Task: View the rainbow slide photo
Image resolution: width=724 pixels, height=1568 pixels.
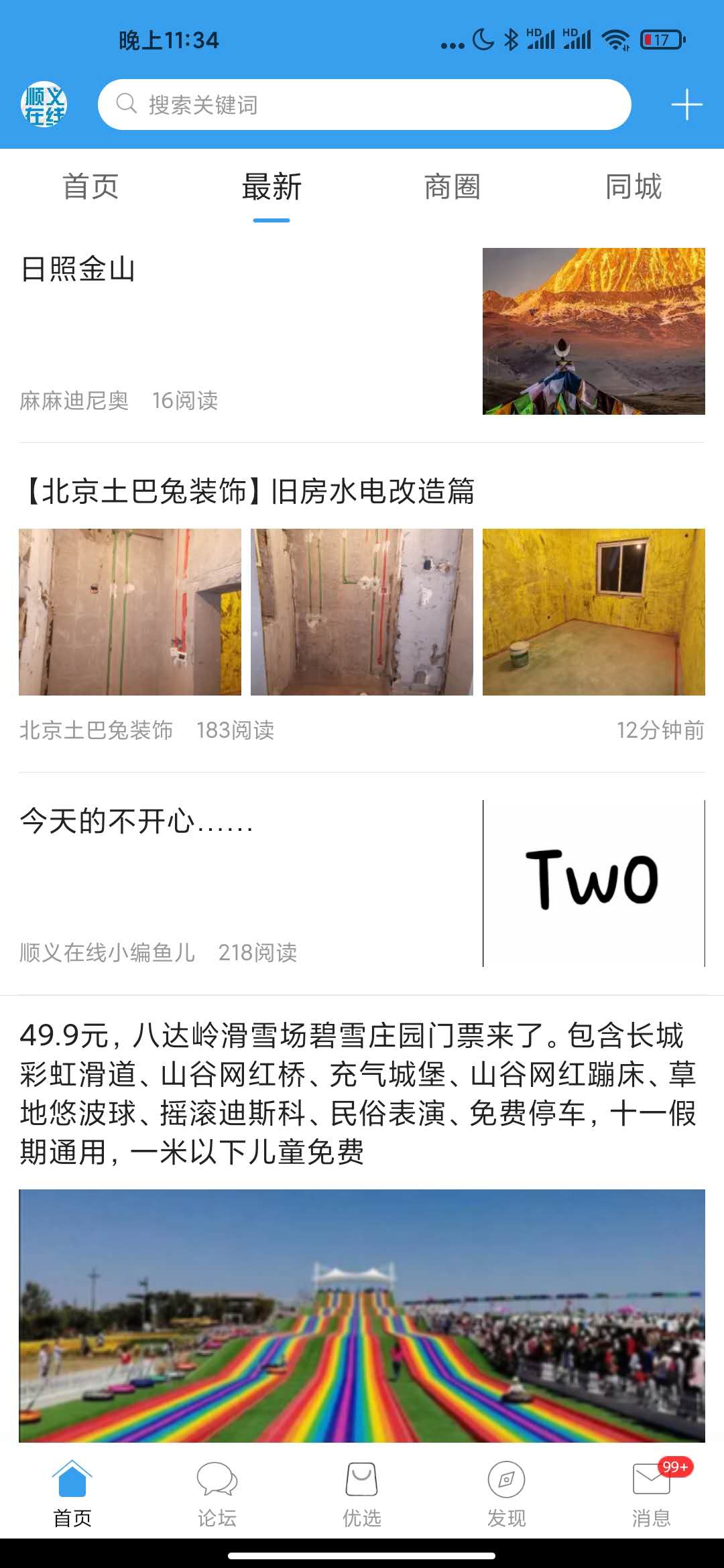Action: (x=362, y=1315)
